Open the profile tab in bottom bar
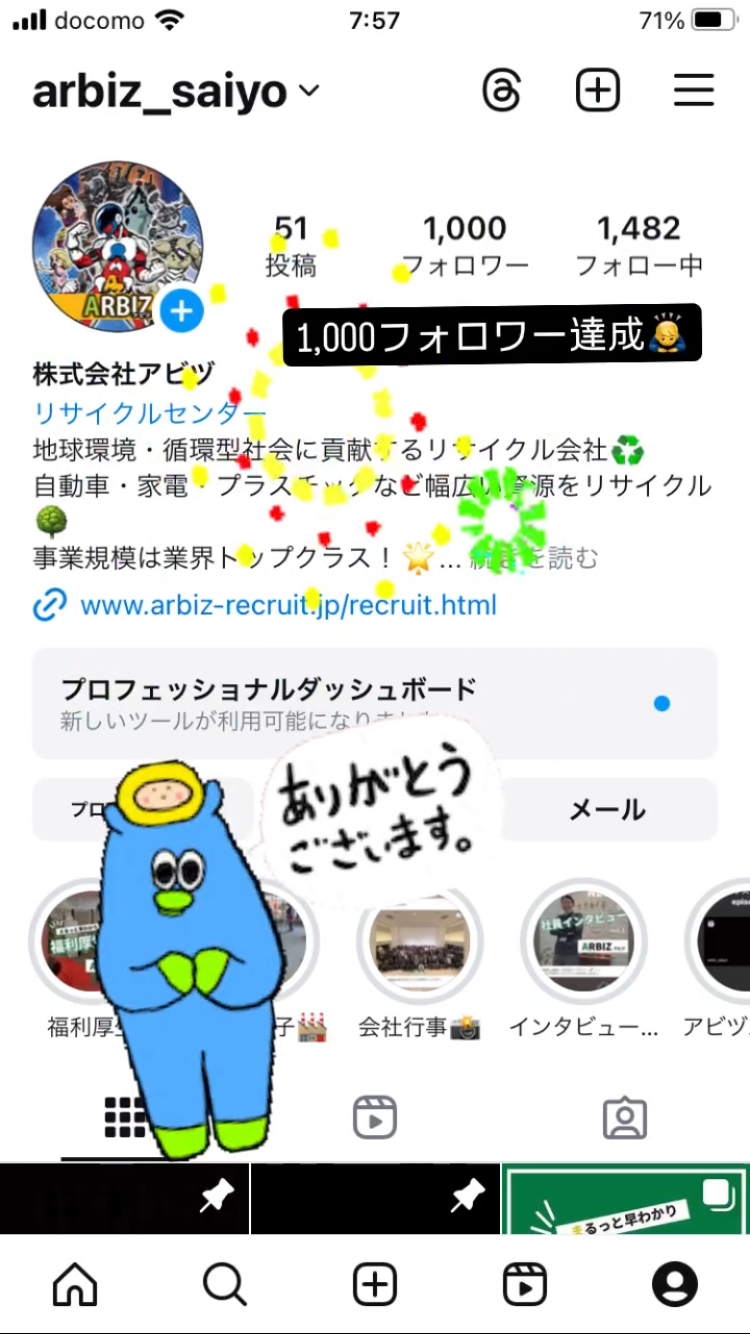This screenshot has width=750, height=1334. (x=675, y=1284)
